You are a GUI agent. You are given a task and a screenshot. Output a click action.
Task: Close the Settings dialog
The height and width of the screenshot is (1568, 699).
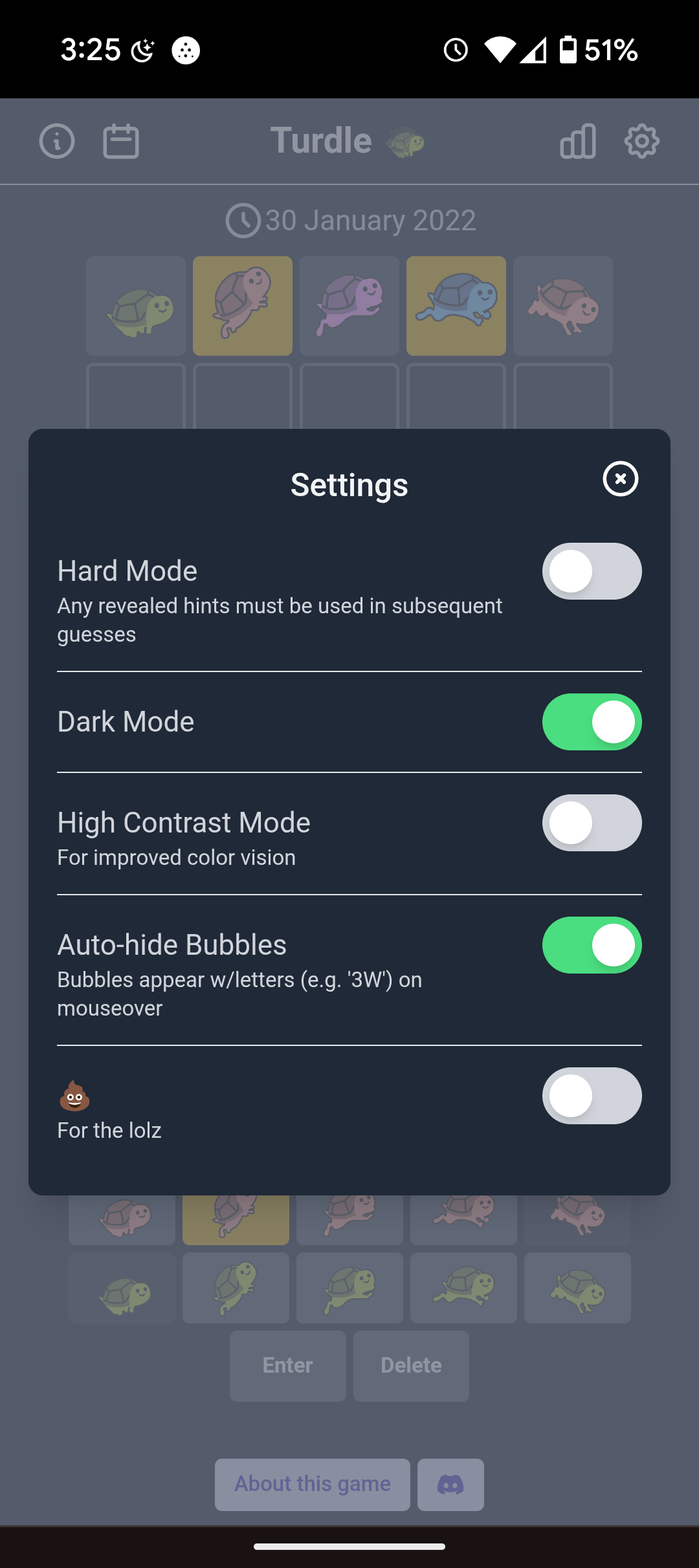[x=620, y=479]
